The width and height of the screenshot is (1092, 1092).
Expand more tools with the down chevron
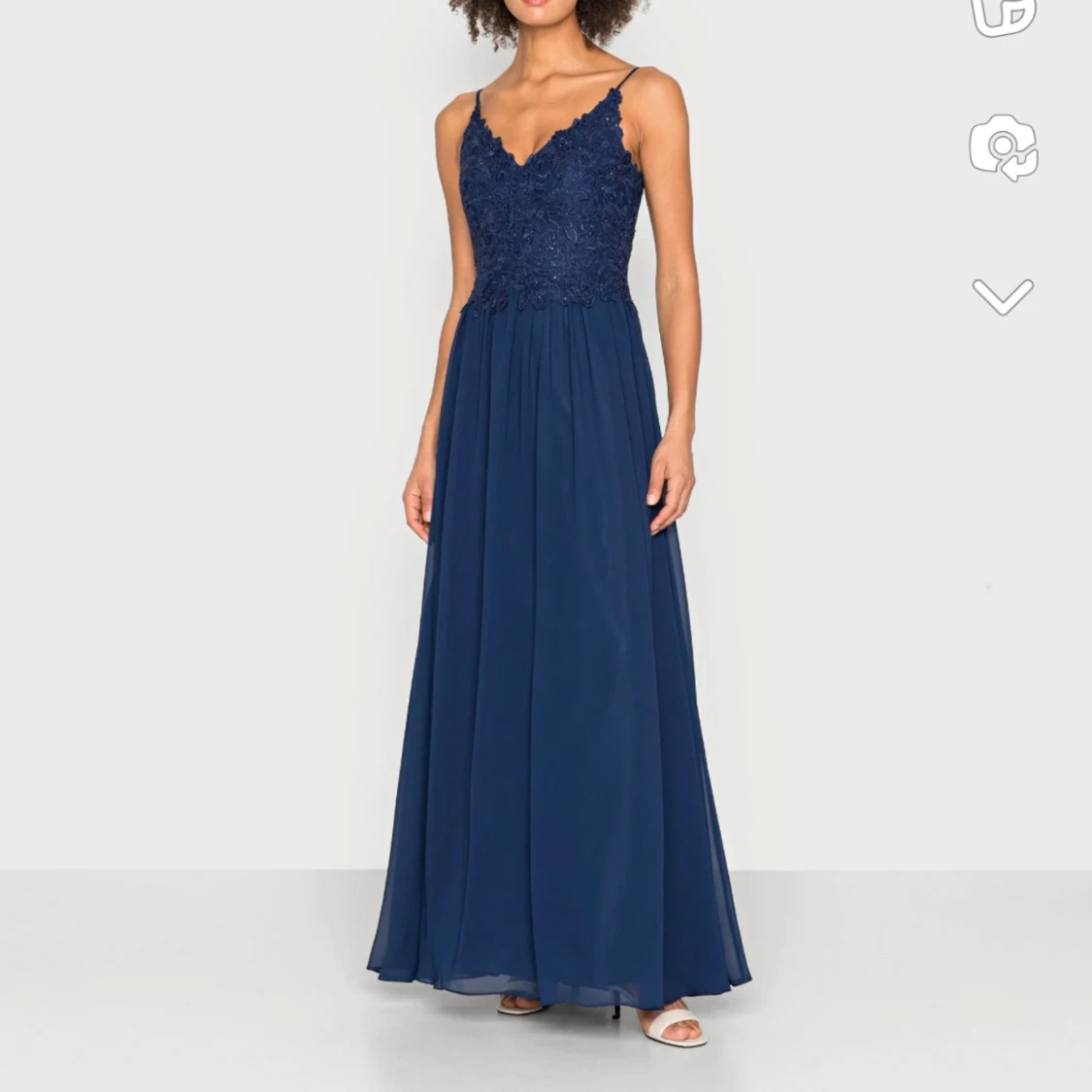(1003, 295)
